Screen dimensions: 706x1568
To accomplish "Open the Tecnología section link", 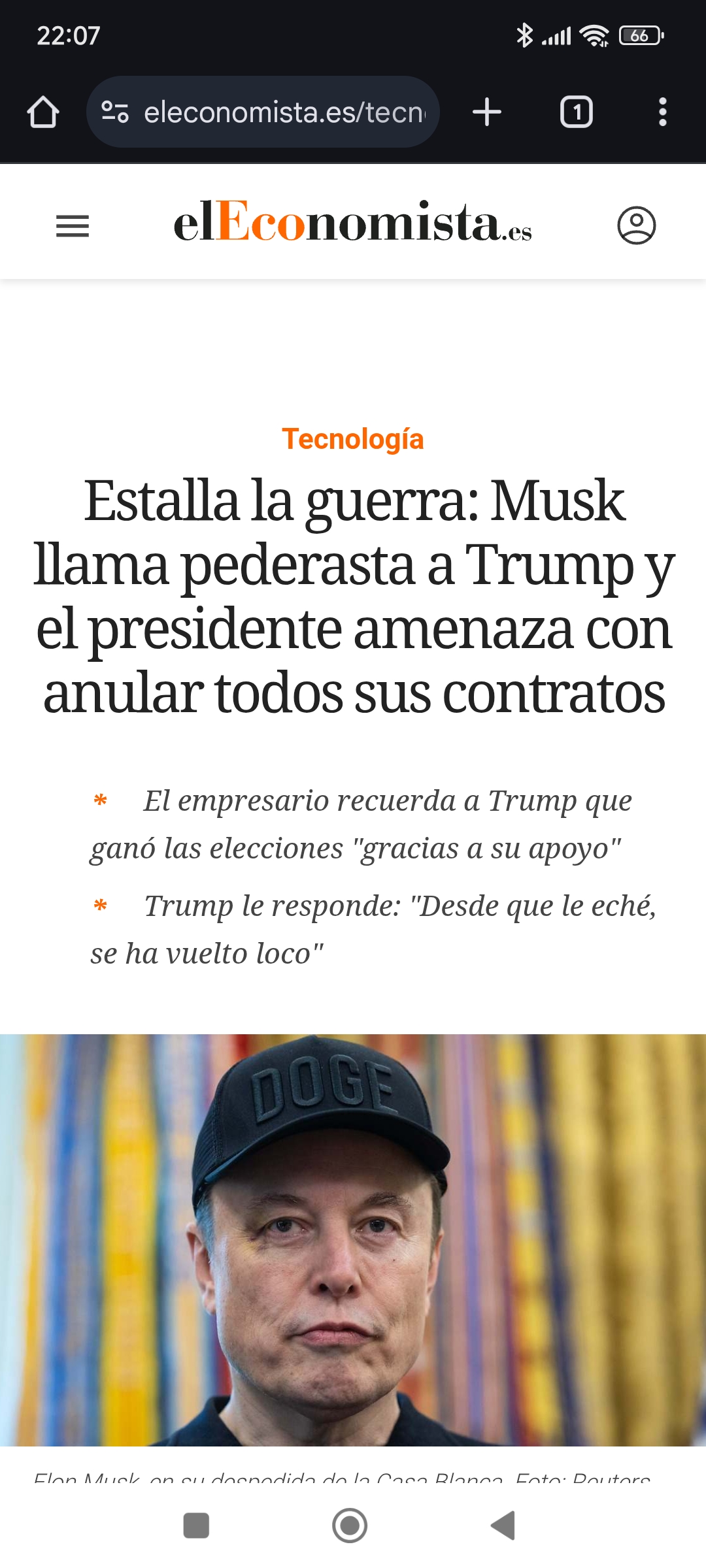I will 353,439.
